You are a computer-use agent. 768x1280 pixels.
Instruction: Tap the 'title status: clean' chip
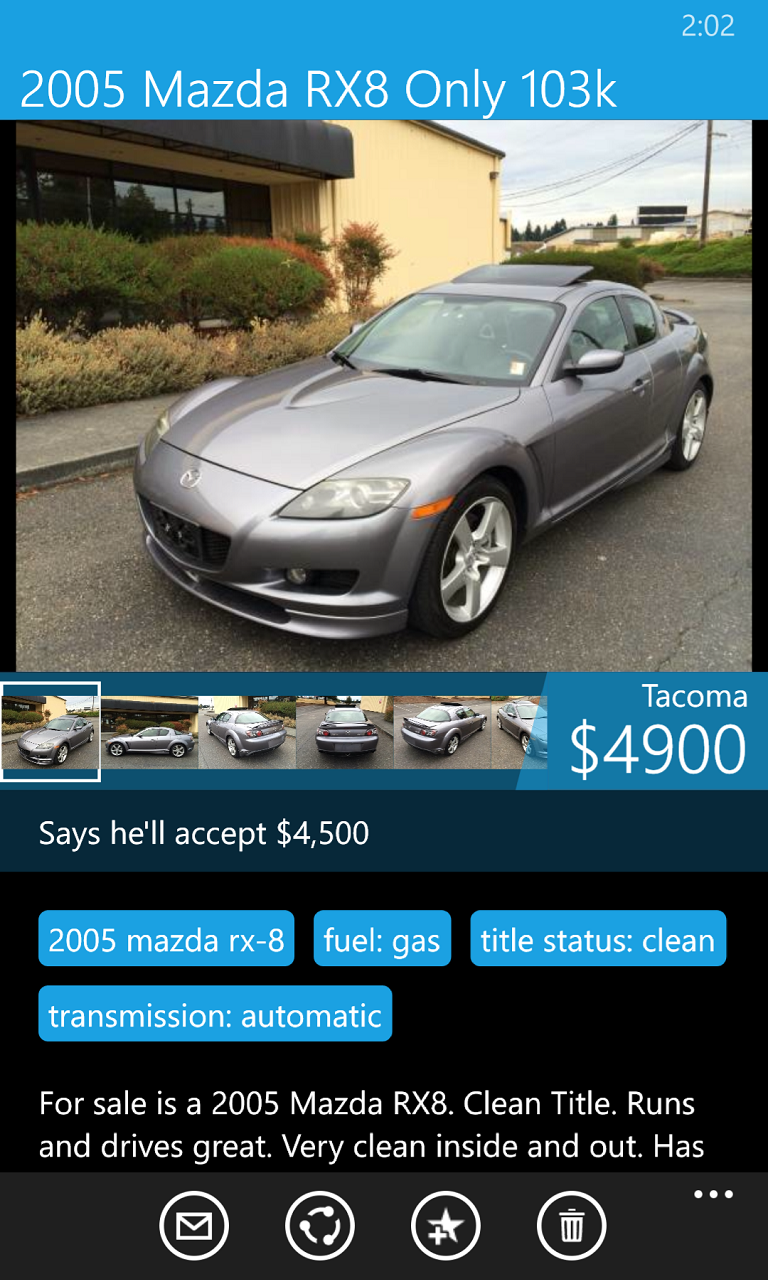click(x=598, y=938)
